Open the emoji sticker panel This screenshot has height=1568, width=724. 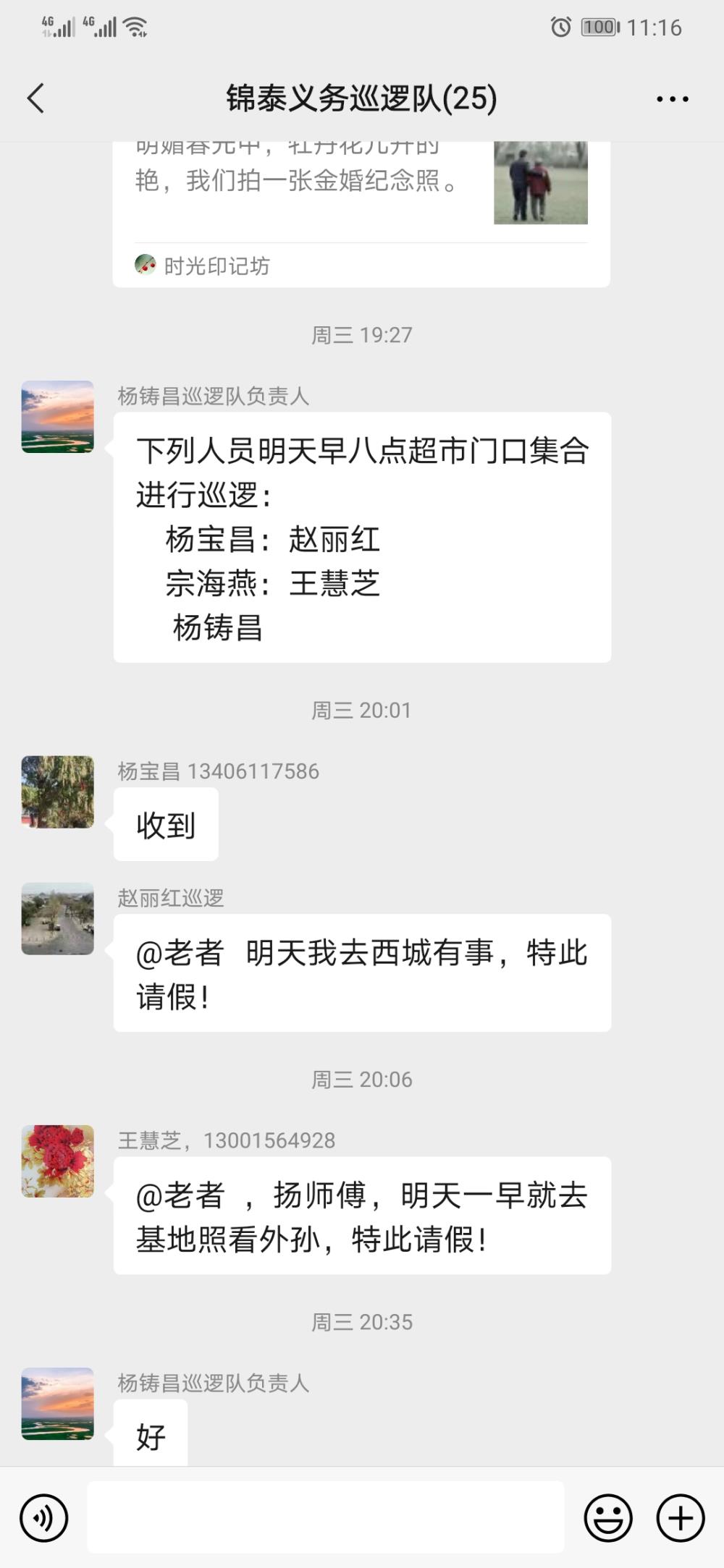[x=608, y=1517]
